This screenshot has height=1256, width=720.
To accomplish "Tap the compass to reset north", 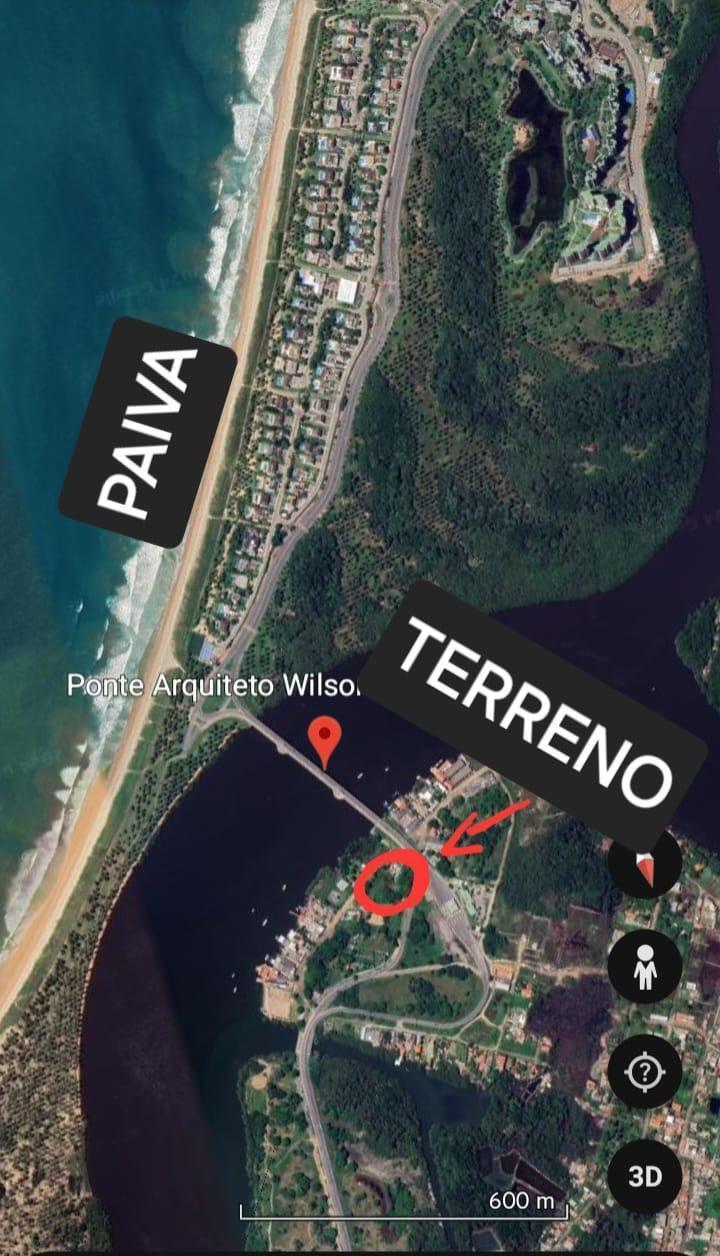I will tap(645, 862).
